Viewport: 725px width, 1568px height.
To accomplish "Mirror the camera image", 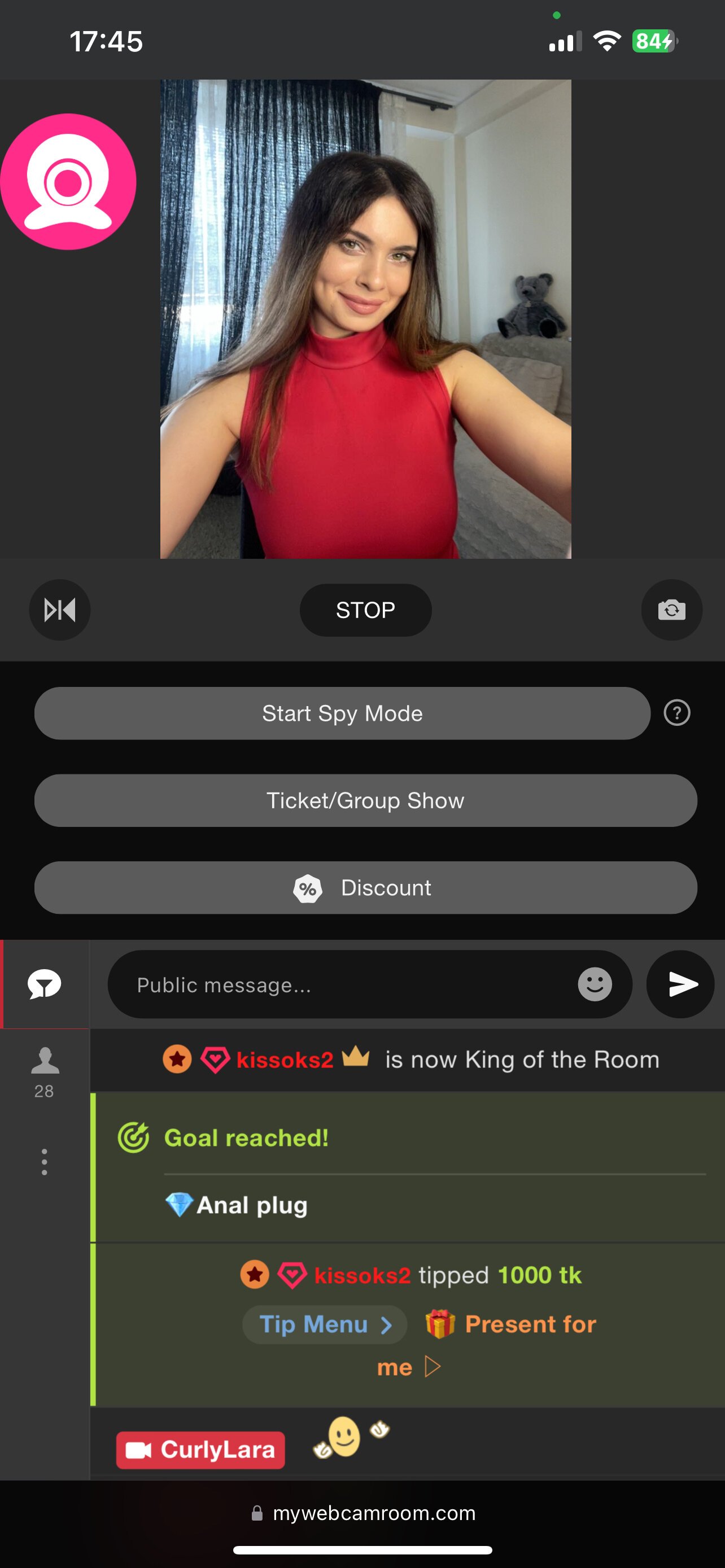I will [x=60, y=610].
